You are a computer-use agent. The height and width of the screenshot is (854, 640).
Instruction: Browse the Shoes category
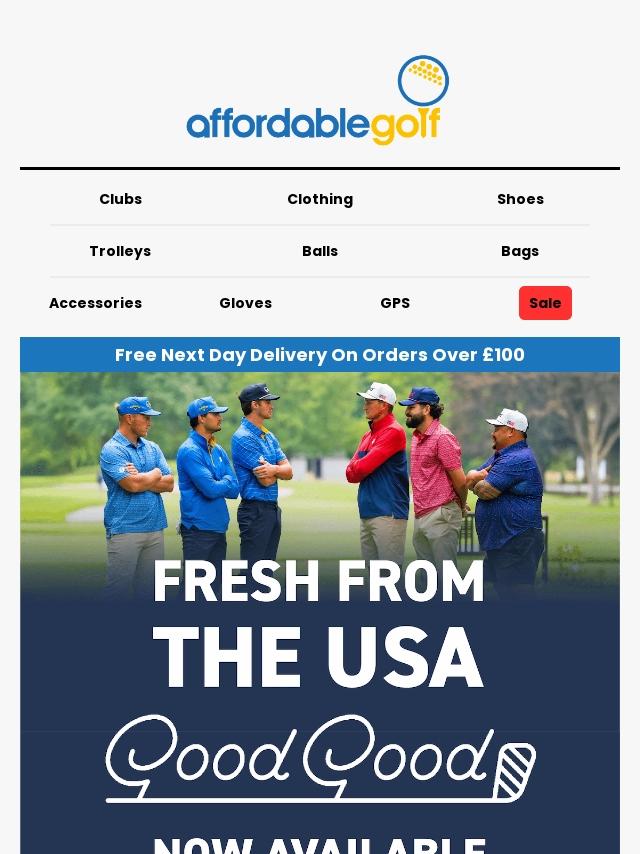click(x=520, y=199)
